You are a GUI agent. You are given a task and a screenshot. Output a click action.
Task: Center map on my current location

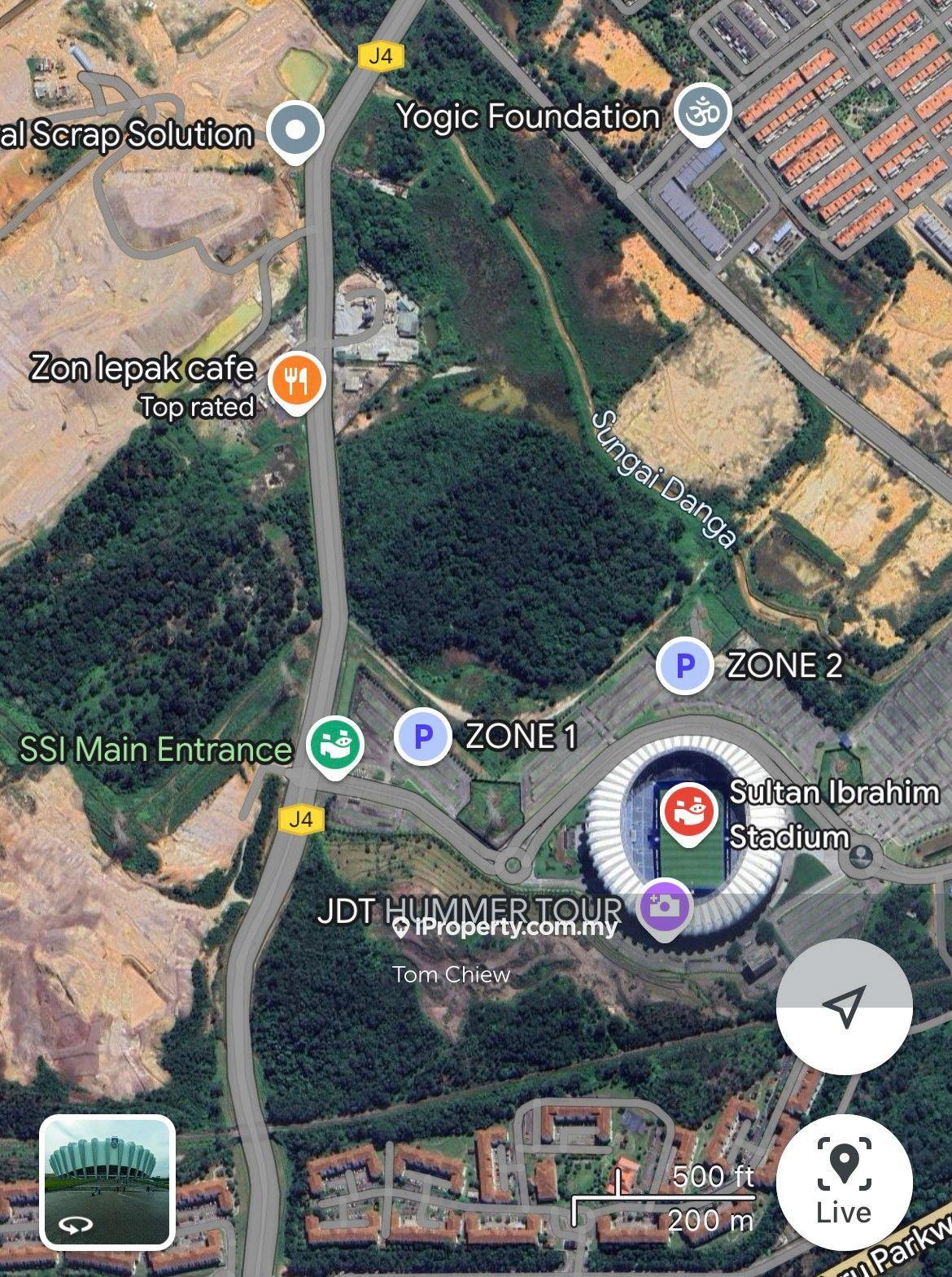[x=844, y=1007]
